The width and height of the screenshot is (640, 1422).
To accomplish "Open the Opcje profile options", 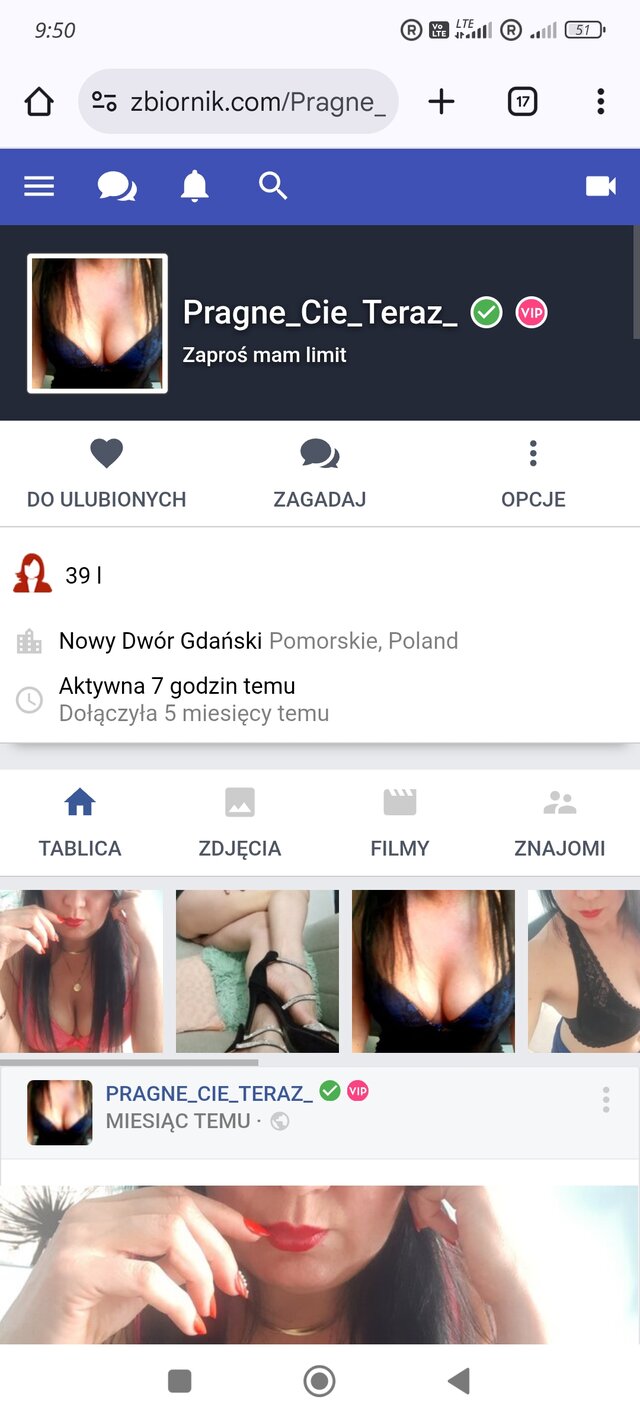I will 533,474.
